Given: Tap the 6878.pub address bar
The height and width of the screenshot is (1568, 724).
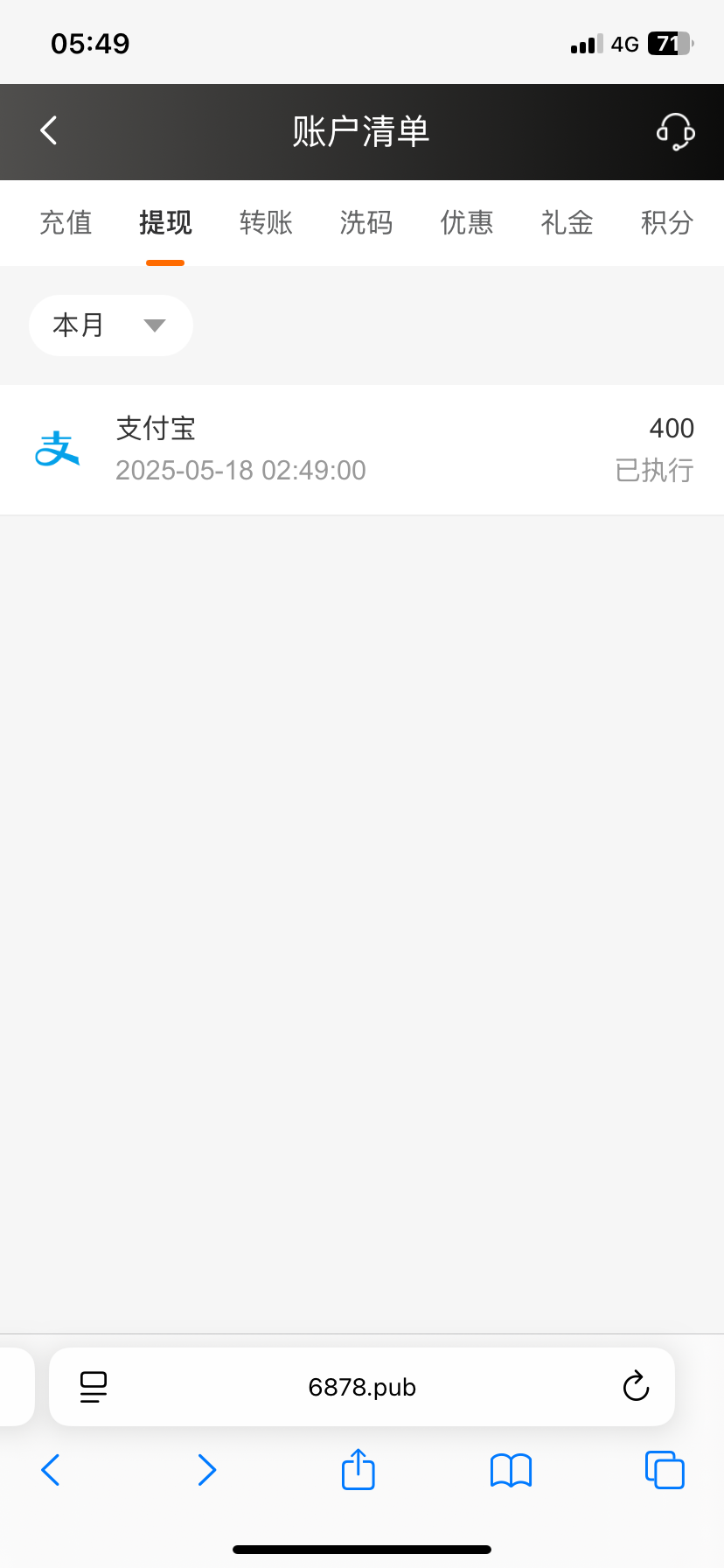Looking at the screenshot, I should (362, 1387).
